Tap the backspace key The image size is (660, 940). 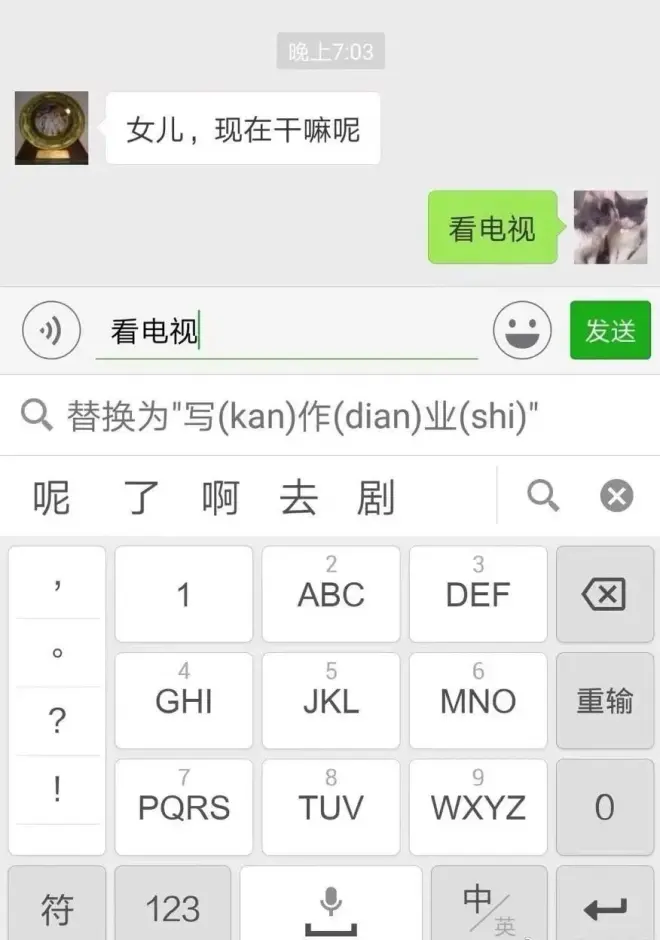click(x=604, y=595)
